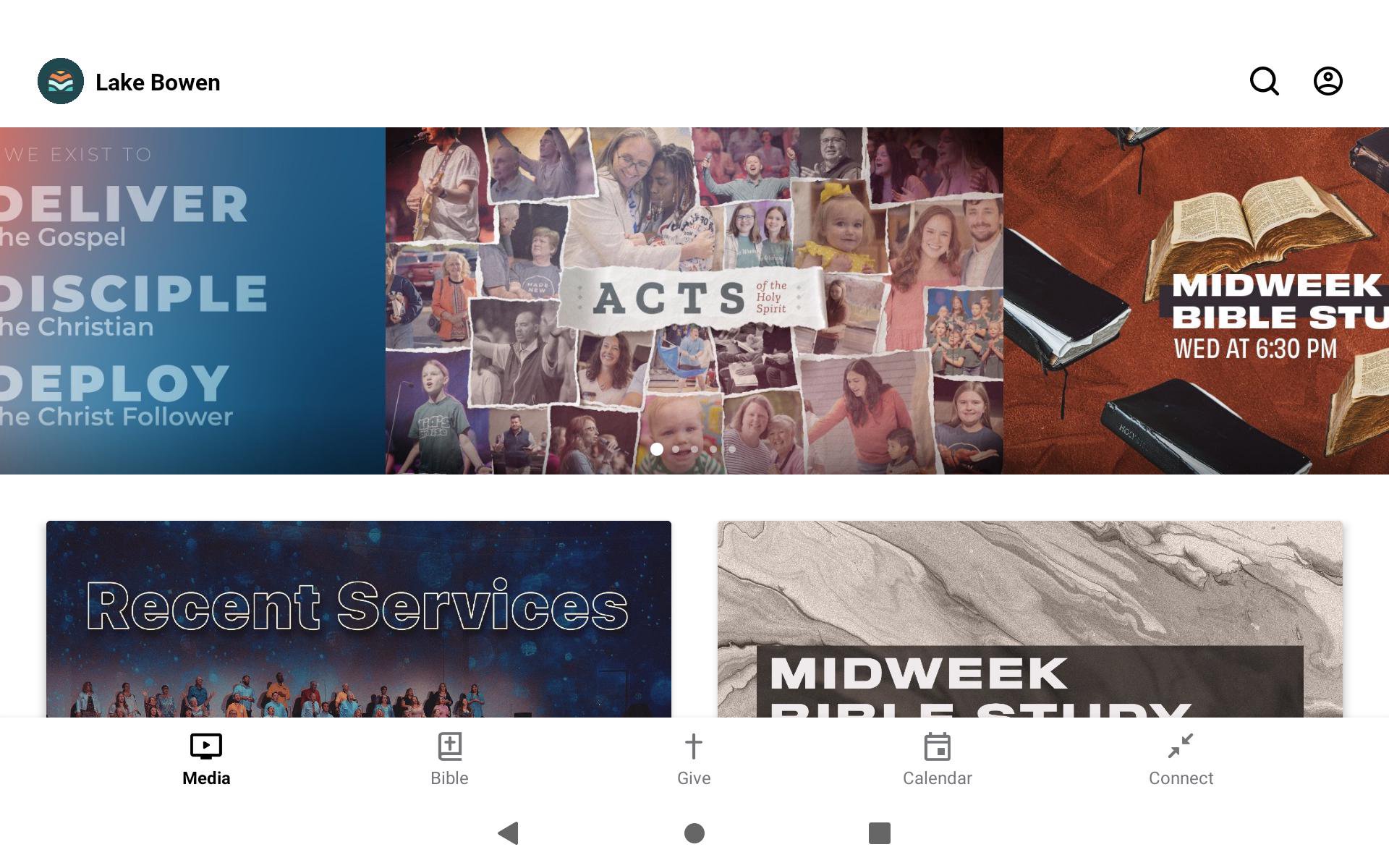Screen dimensions: 1389x868
Task: Open the ACTS of the Holy Spirit banner
Action: click(x=694, y=300)
